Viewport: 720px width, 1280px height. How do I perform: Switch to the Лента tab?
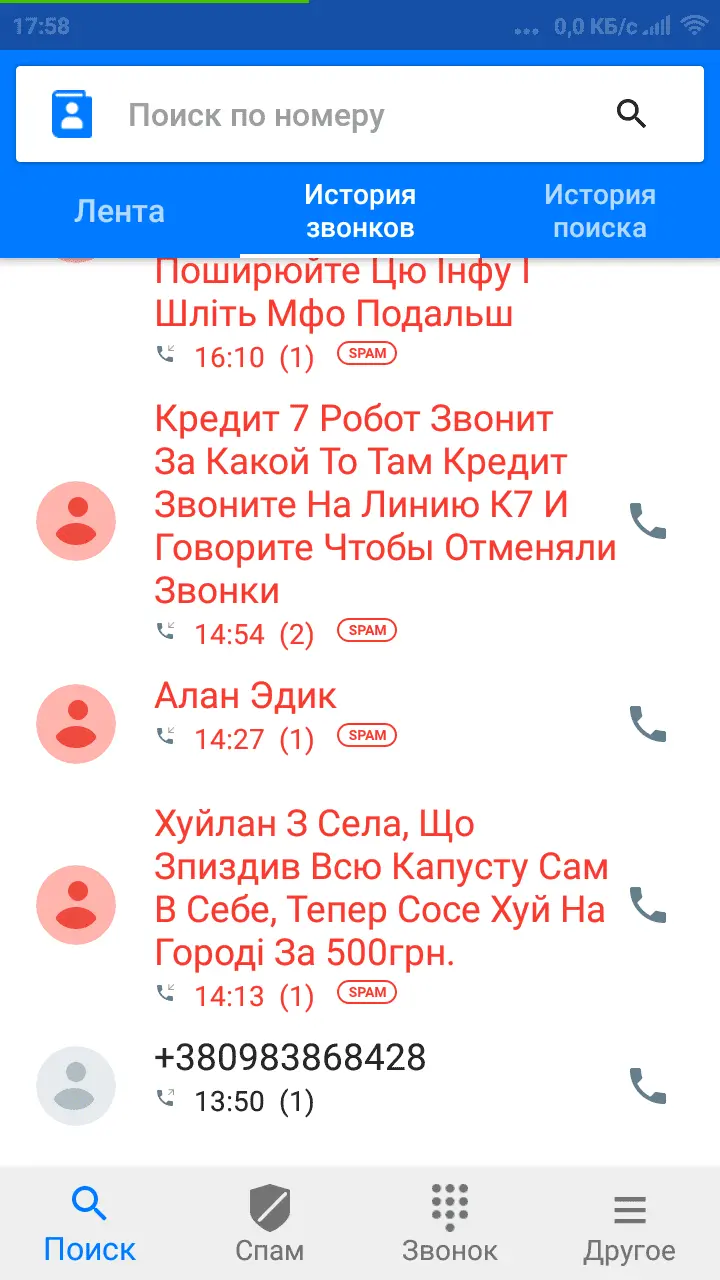click(119, 211)
